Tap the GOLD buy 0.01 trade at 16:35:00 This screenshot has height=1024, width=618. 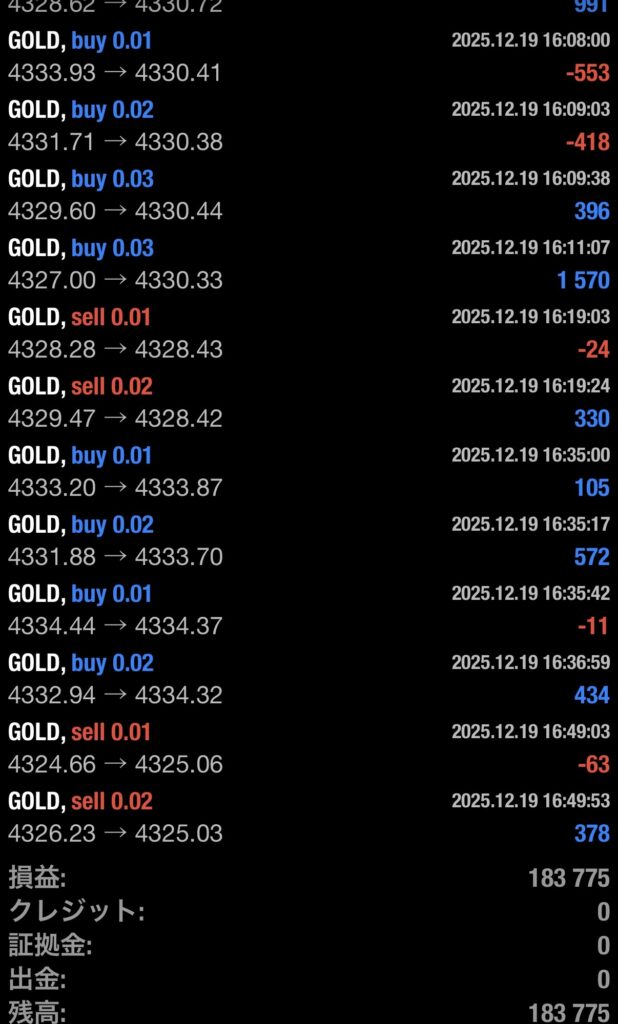pos(308,471)
